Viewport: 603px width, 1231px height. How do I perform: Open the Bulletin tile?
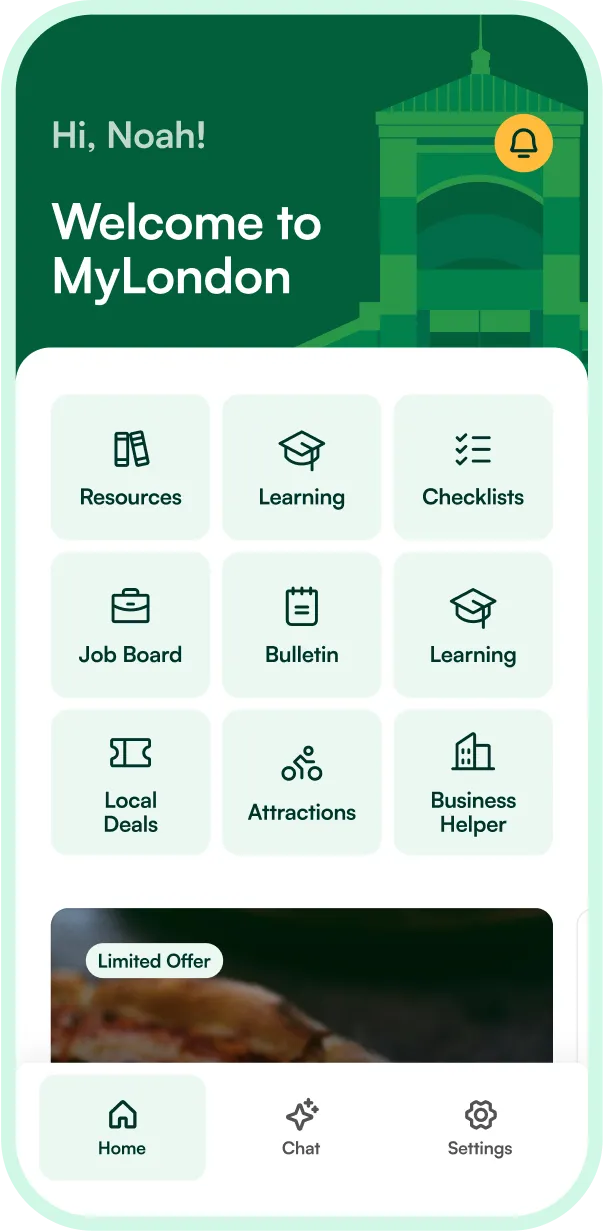coord(301,625)
